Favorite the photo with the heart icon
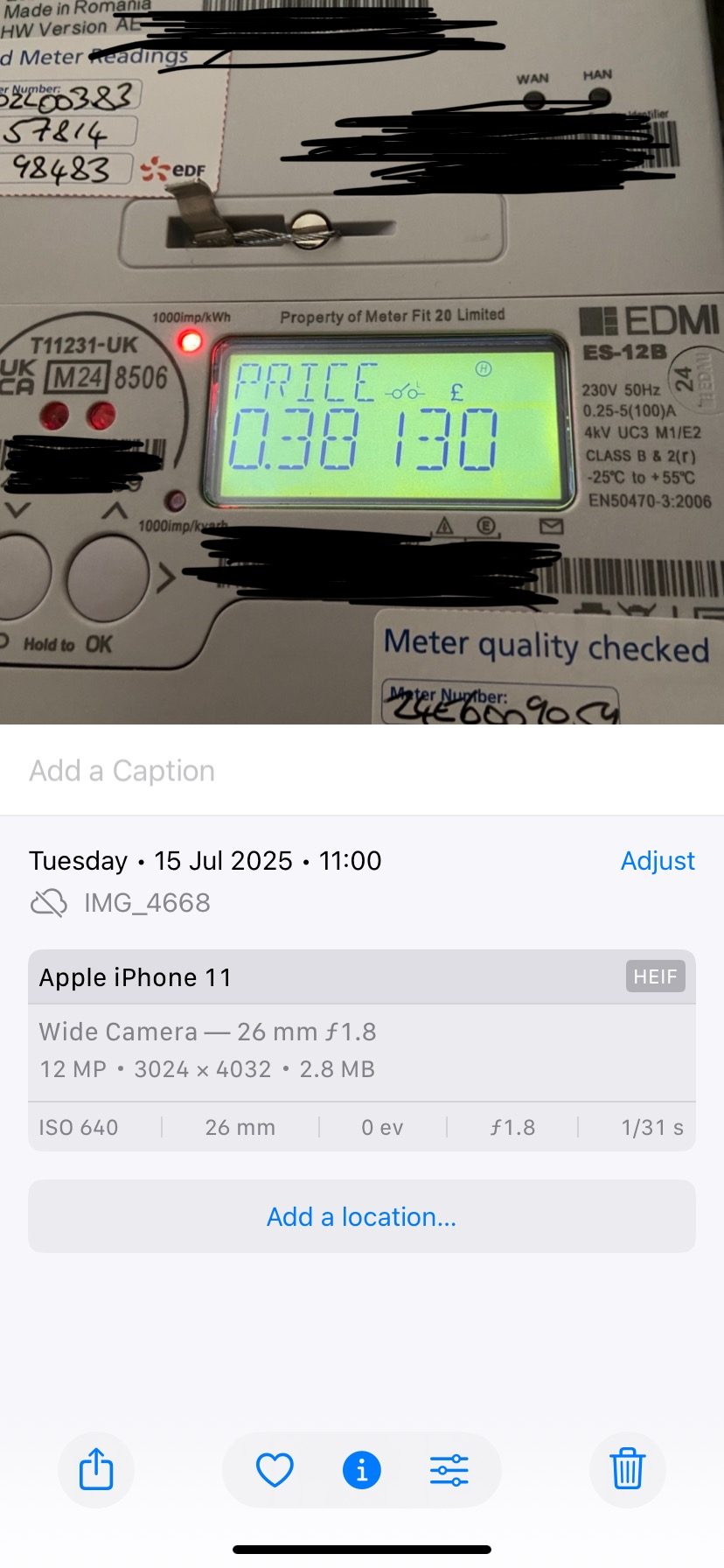Image resolution: width=724 pixels, height=1568 pixels. (275, 1470)
